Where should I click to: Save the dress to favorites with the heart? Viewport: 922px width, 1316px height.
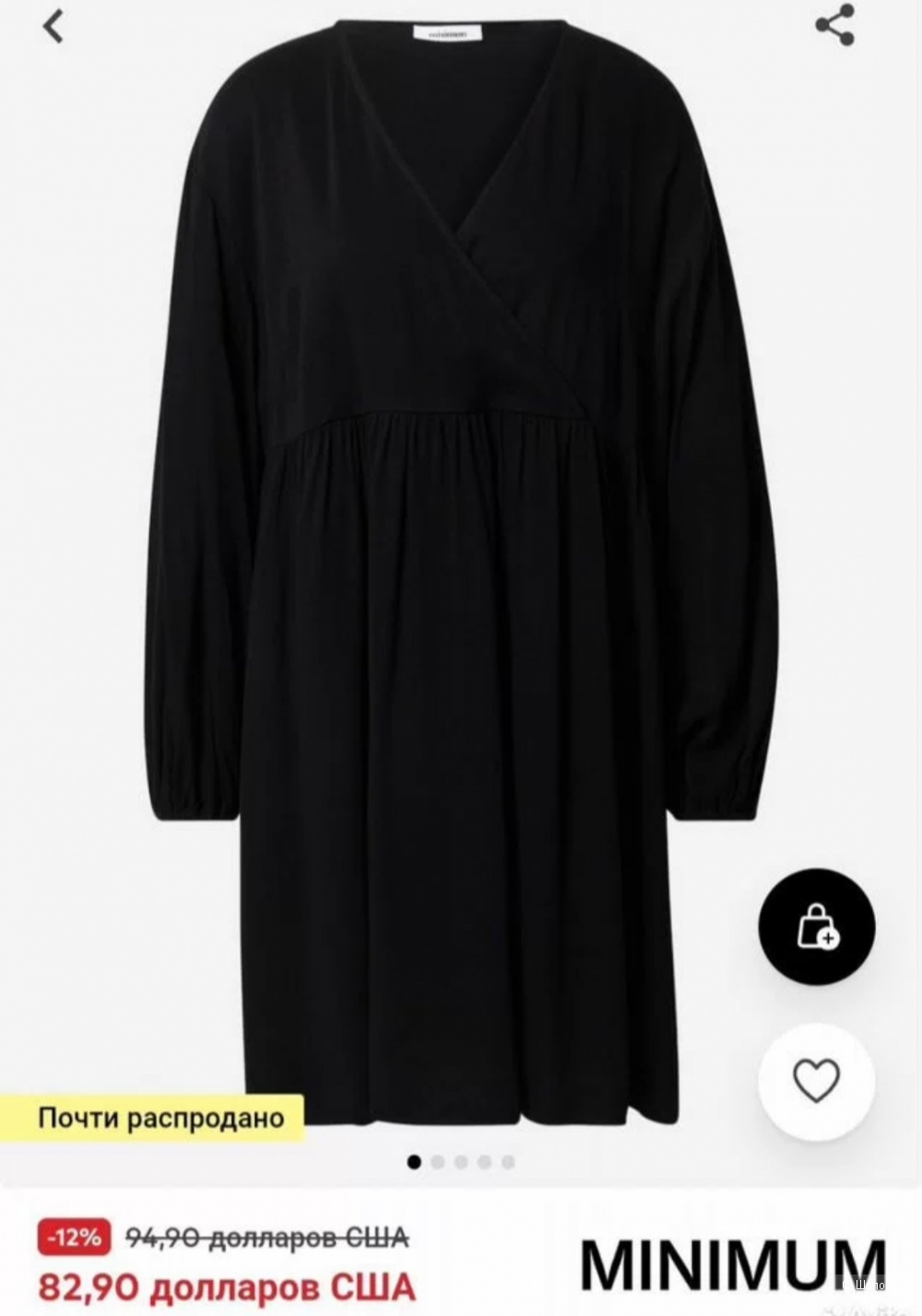(816, 1081)
